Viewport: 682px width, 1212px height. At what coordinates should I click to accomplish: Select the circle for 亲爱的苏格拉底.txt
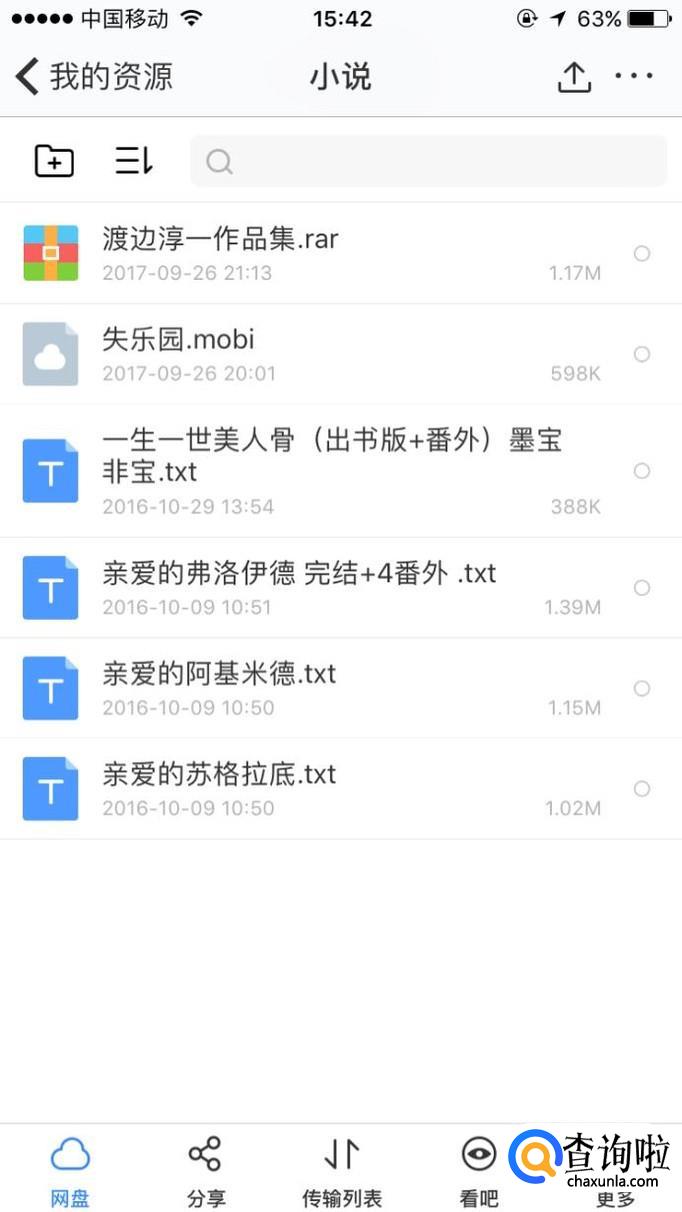(x=642, y=789)
